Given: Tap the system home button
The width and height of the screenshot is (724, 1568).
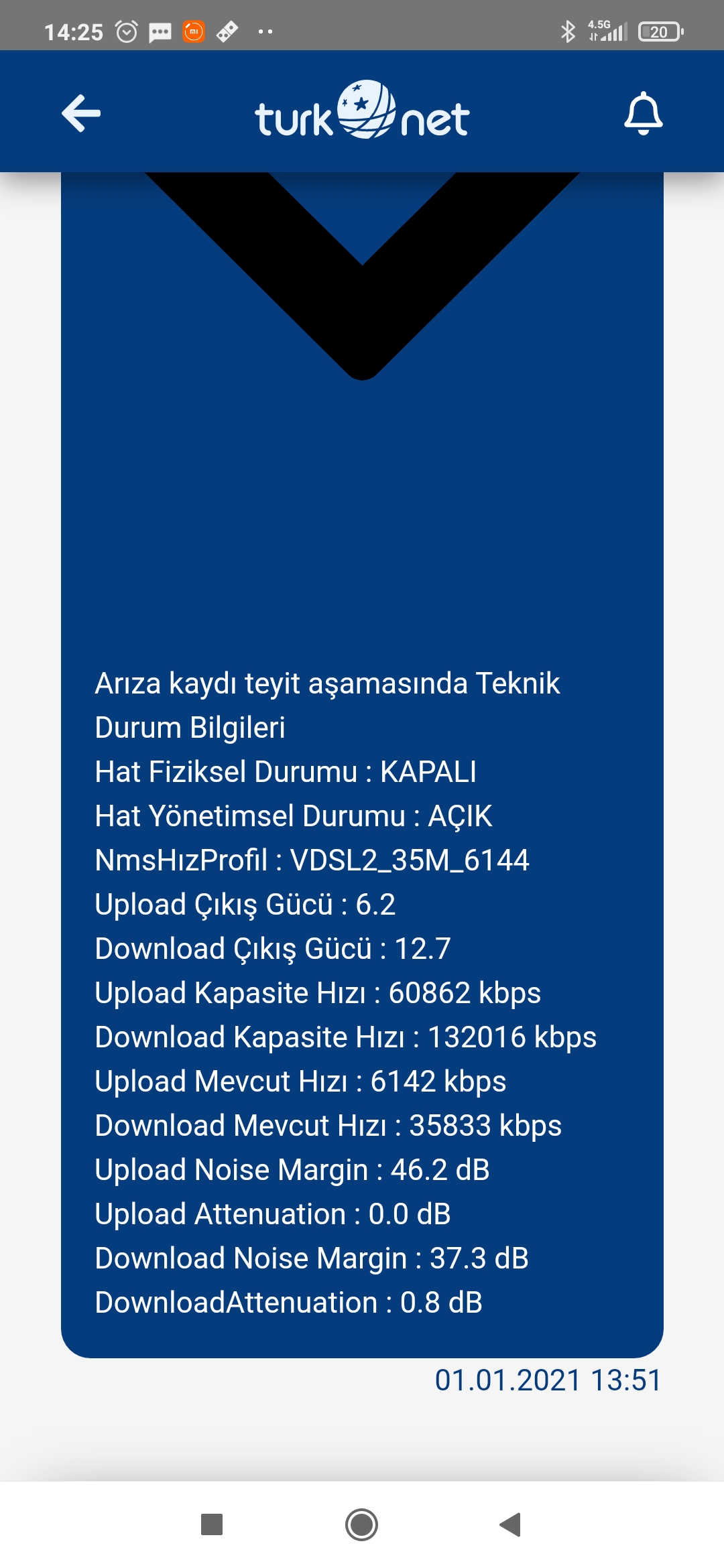Looking at the screenshot, I should pyautogui.click(x=361, y=1524).
